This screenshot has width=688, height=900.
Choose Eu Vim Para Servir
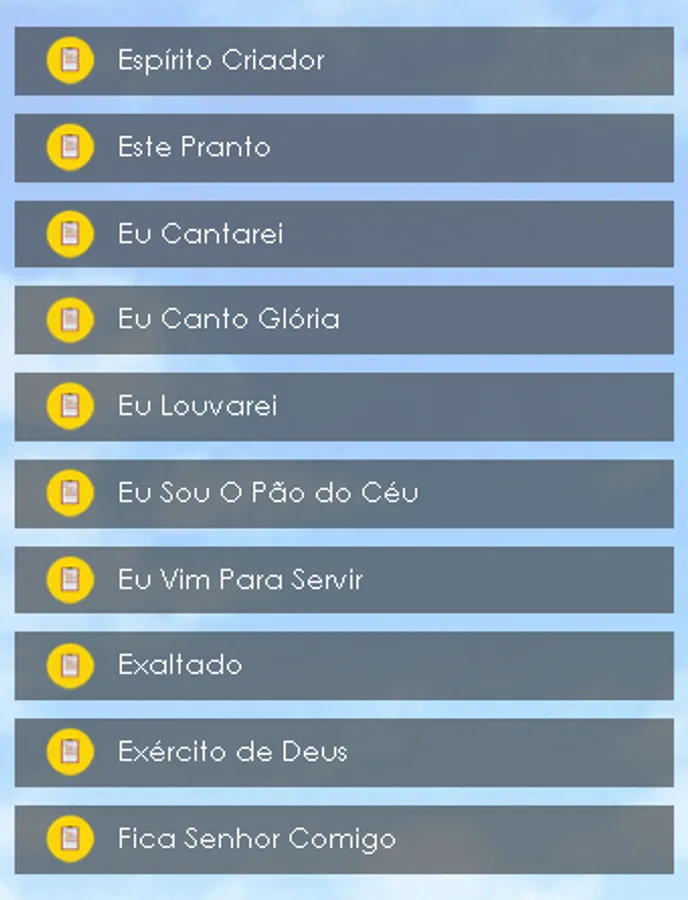pyautogui.click(x=343, y=579)
